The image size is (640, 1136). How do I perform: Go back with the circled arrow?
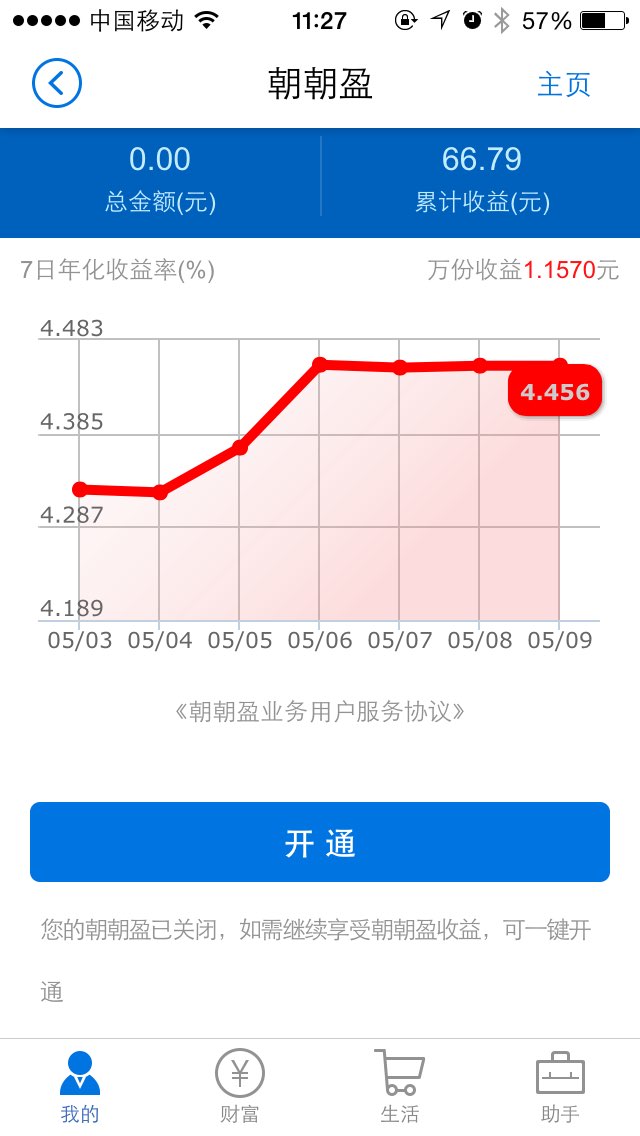point(57,83)
